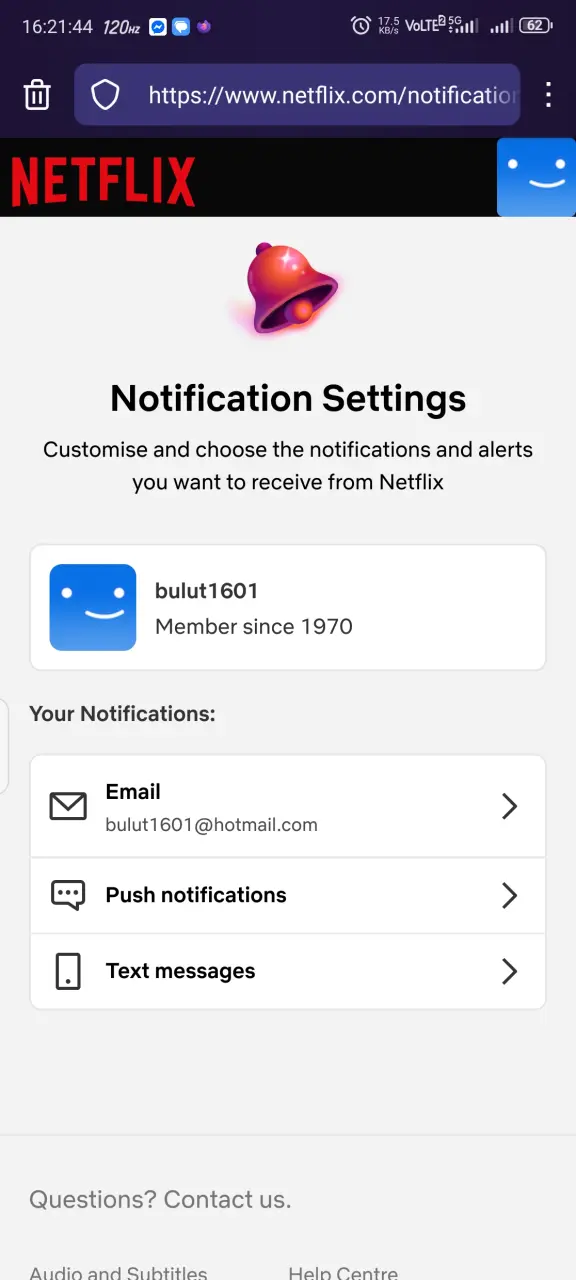Tap the trash icon in the browser bar
The width and height of the screenshot is (576, 1280).
(x=37, y=95)
